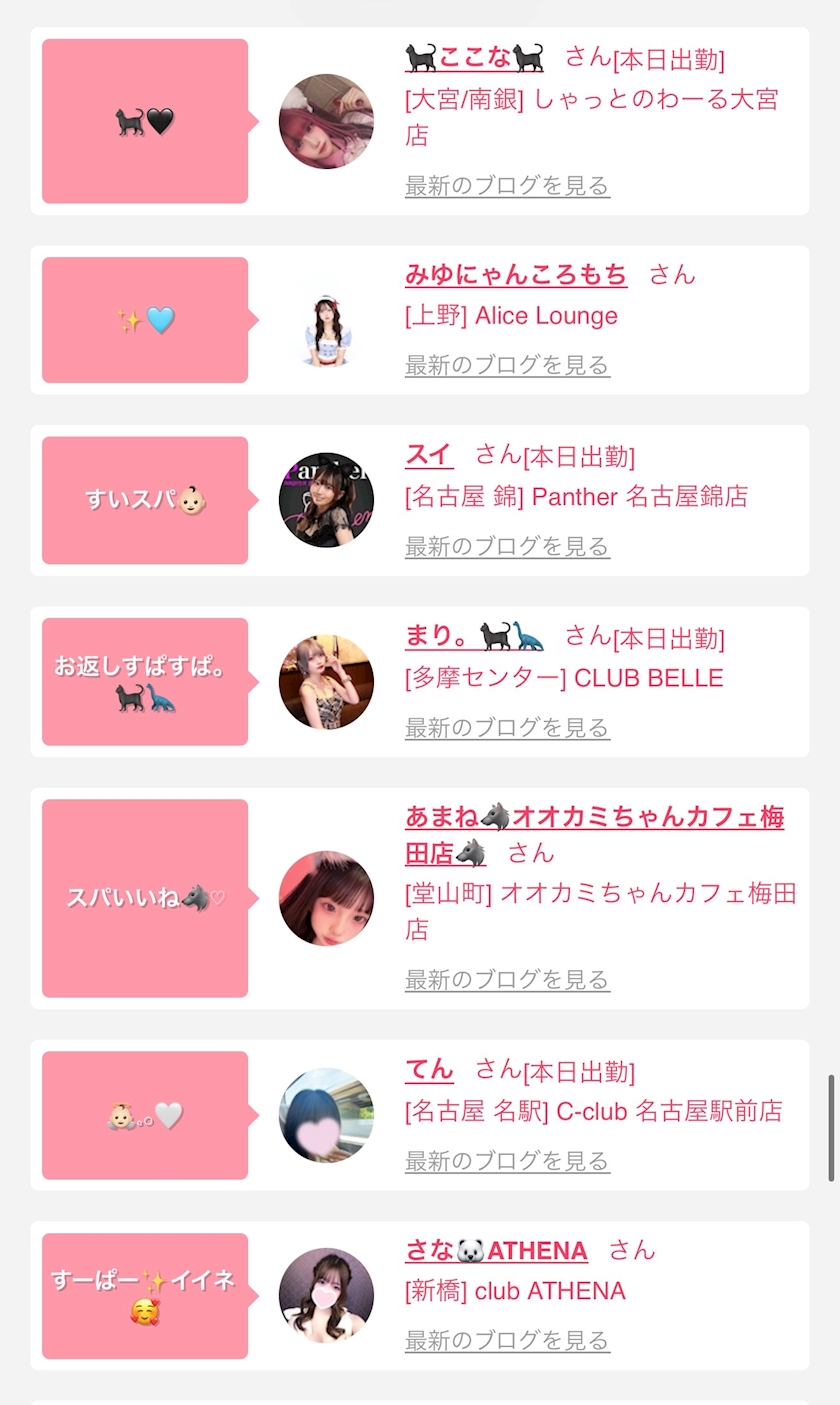The image size is (840, 1405).
Task: View latest blog under みゆにゃんころもち
Action: click(507, 365)
